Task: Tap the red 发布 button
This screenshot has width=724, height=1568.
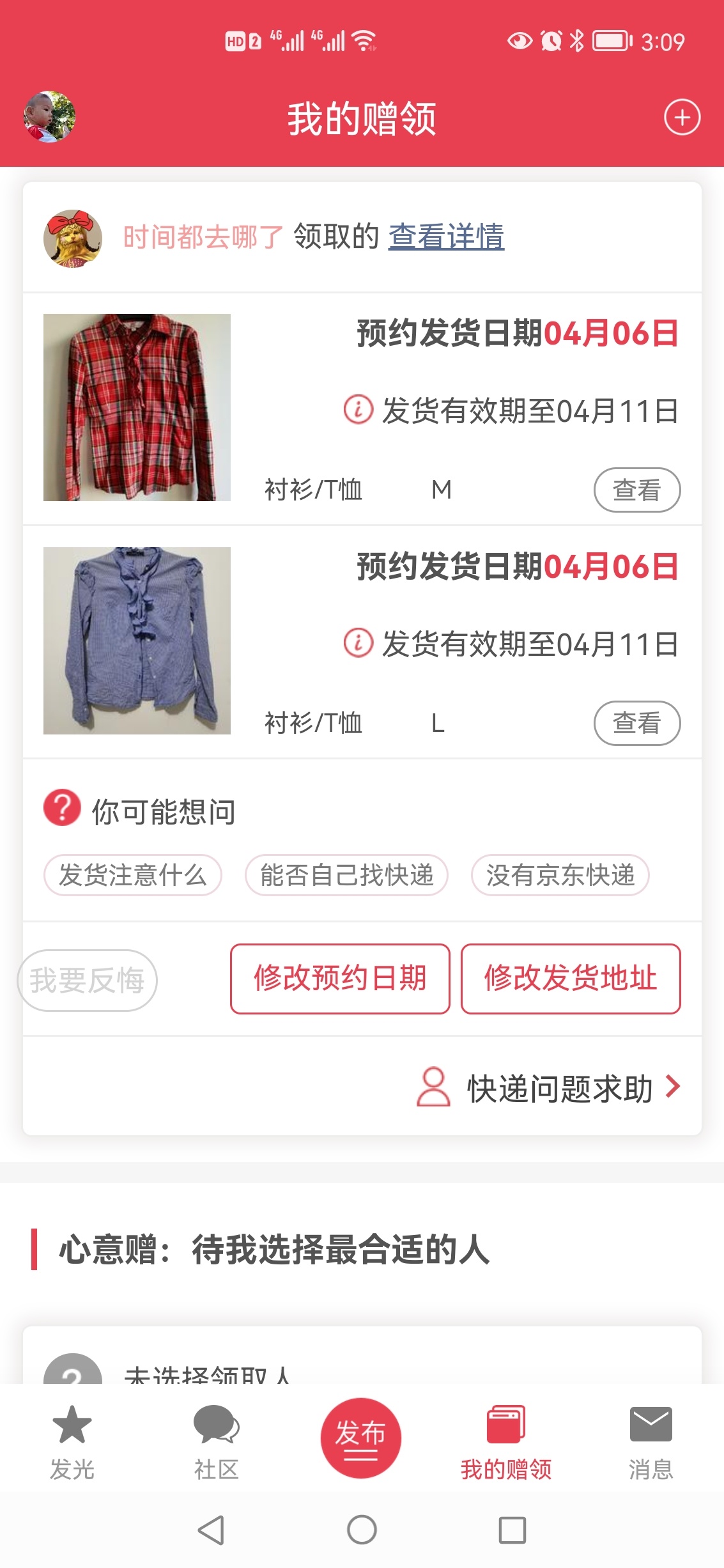Action: [361, 1438]
